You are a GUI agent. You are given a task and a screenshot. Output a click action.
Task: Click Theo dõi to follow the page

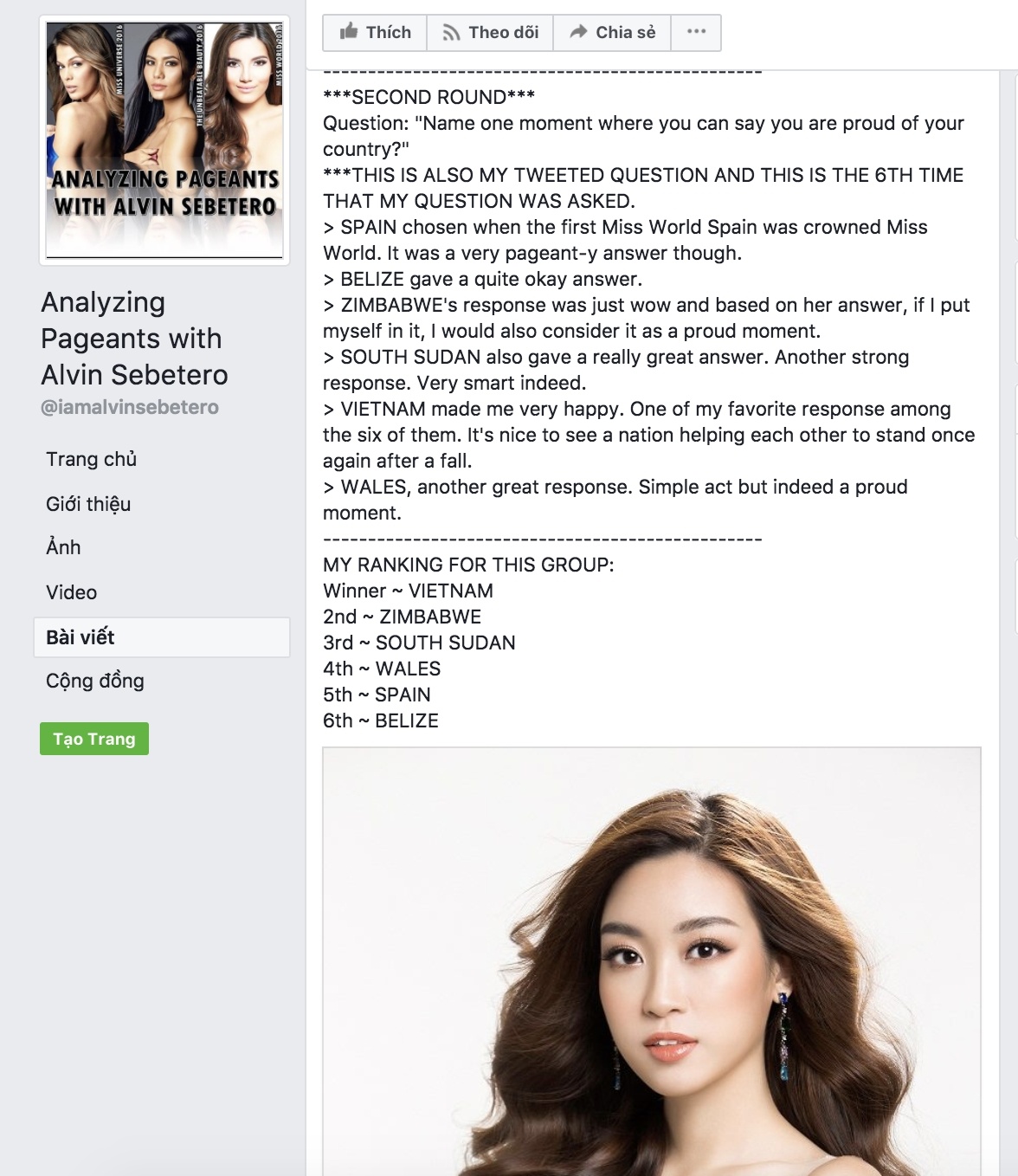489,31
